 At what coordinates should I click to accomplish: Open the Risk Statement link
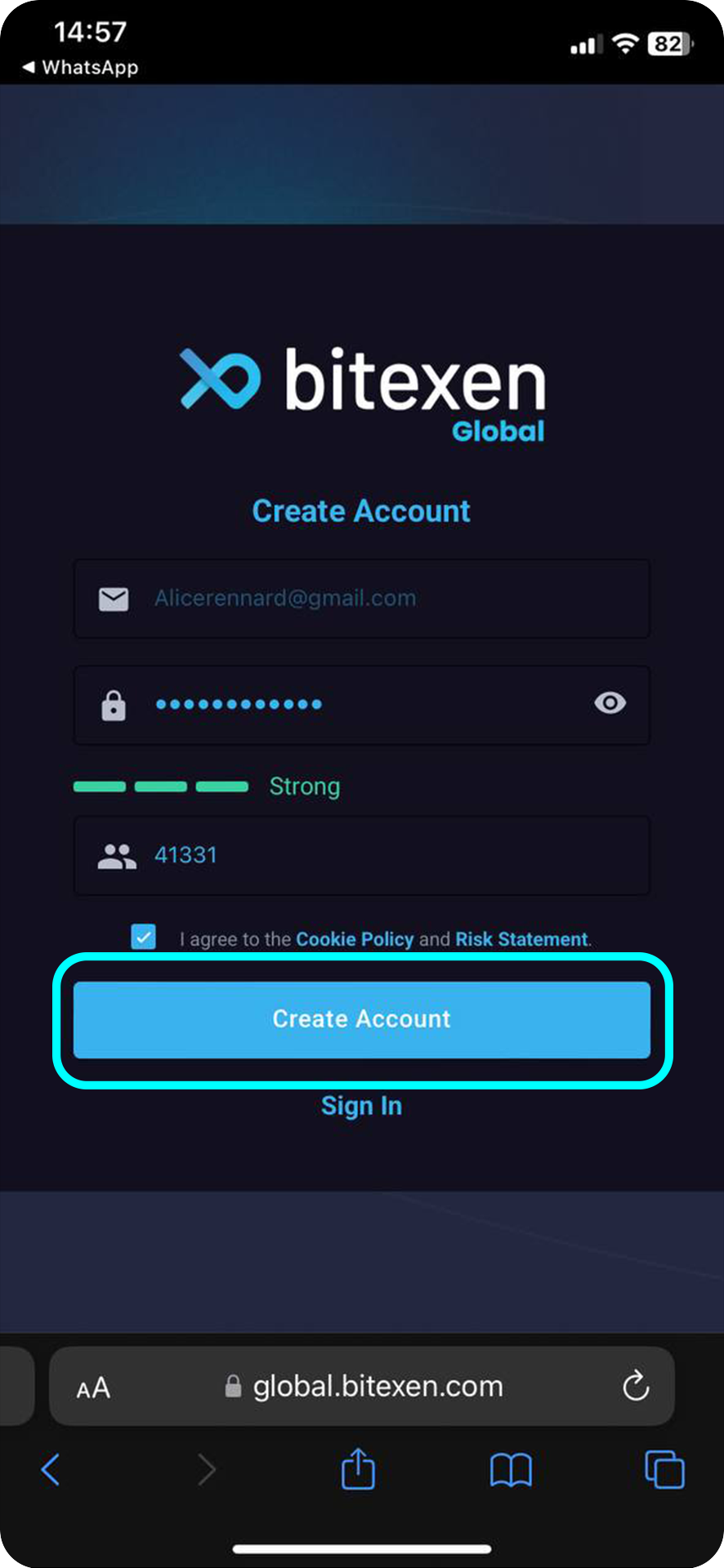(521, 939)
